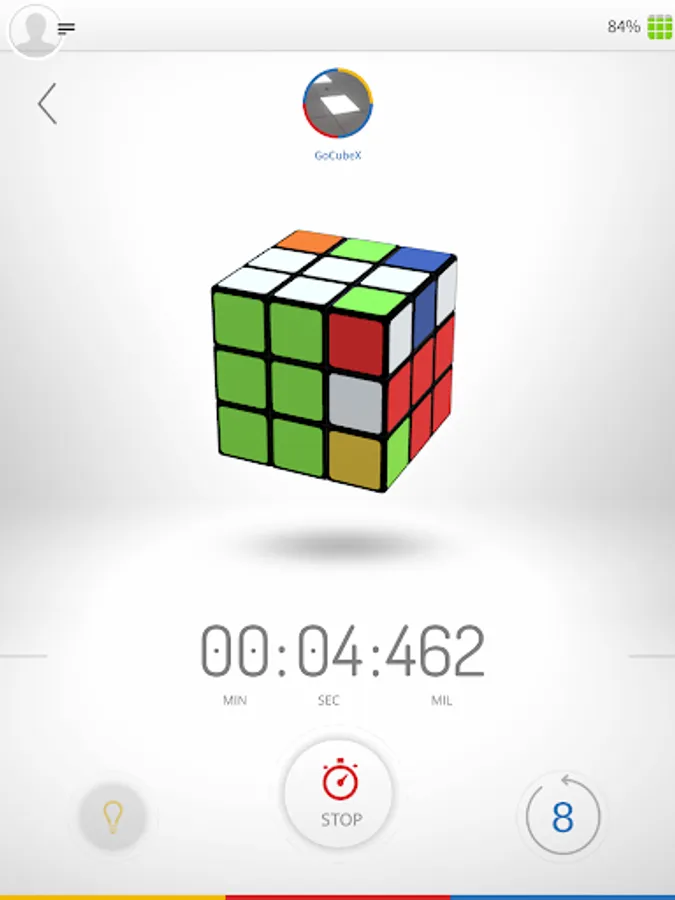Open the GoCubeX cube icon
The height and width of the screenshot is (900, 675).
click(338, 104)
